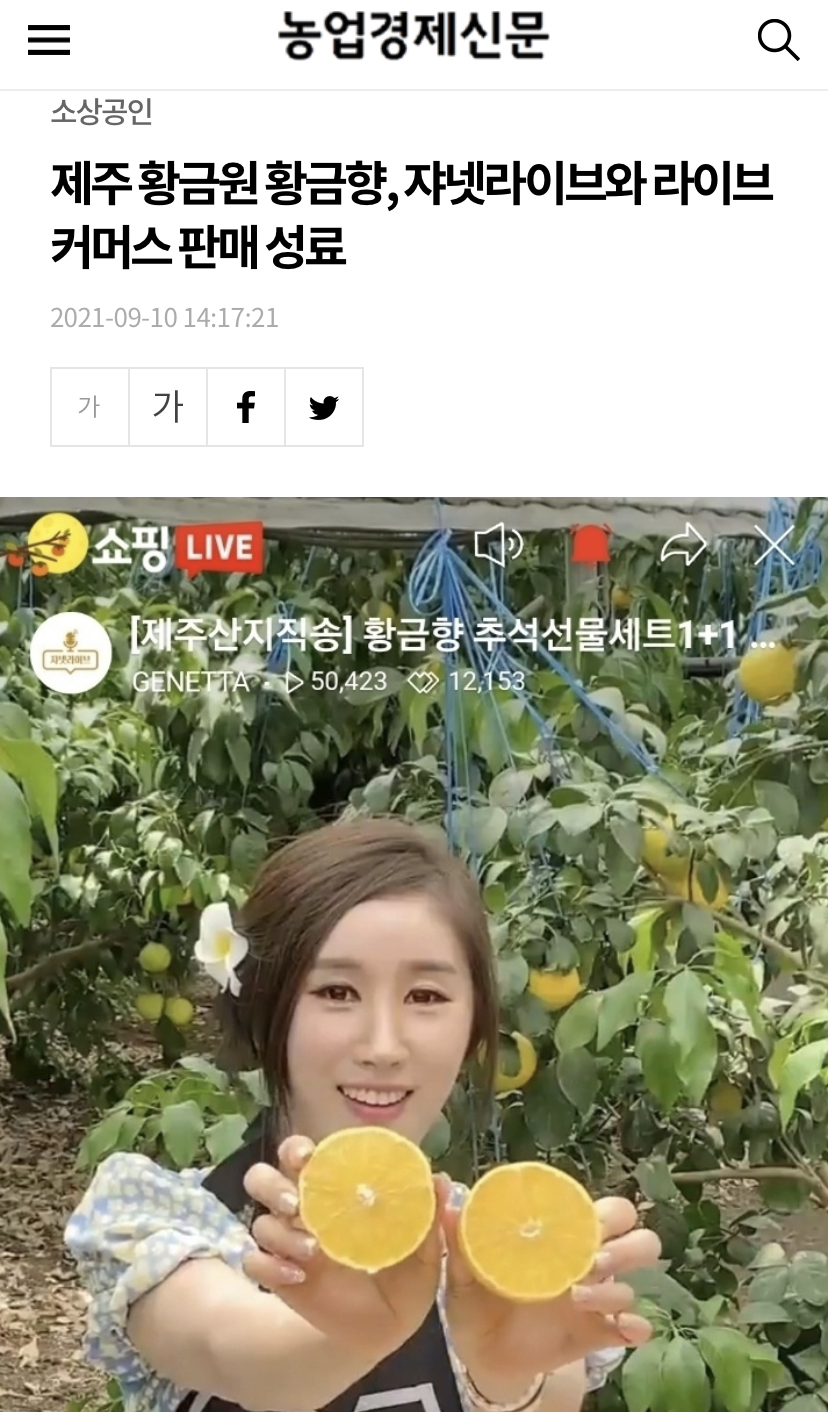Screen dimensions: 828x1412
Task: Increase font size with the large 가
Action: point(168,407)
